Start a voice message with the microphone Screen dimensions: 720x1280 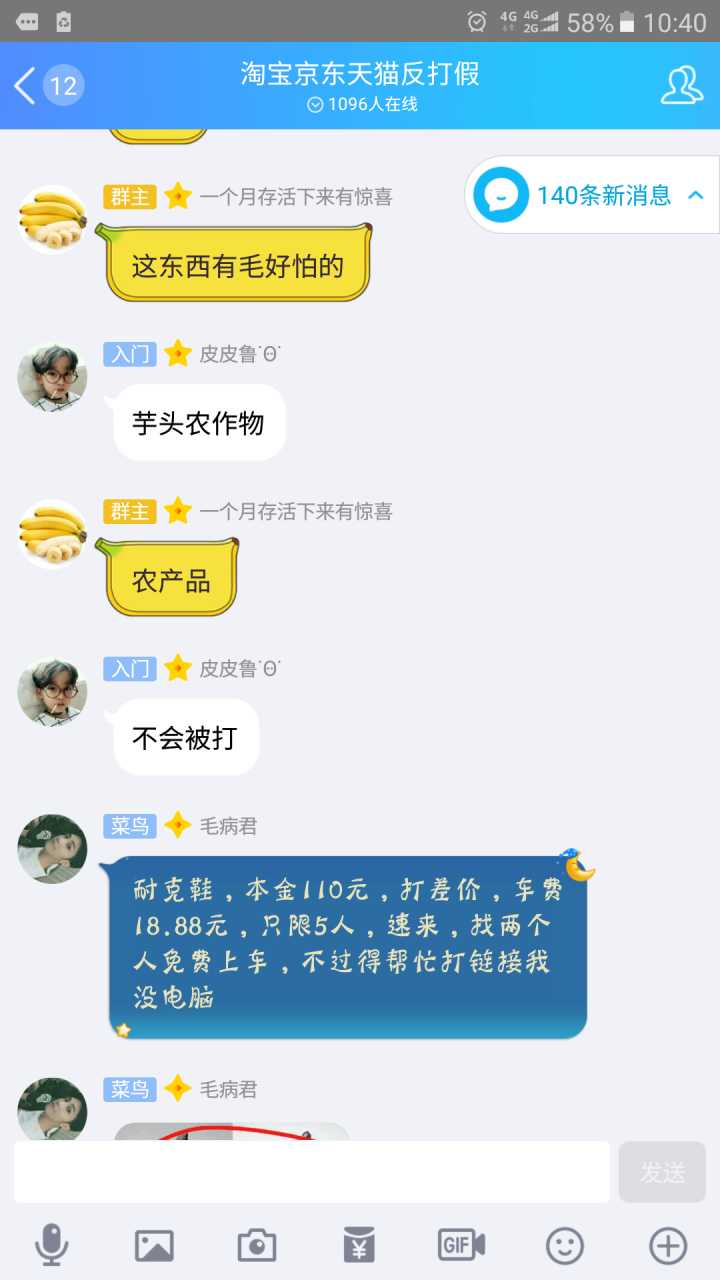(x=52, y=1245)
